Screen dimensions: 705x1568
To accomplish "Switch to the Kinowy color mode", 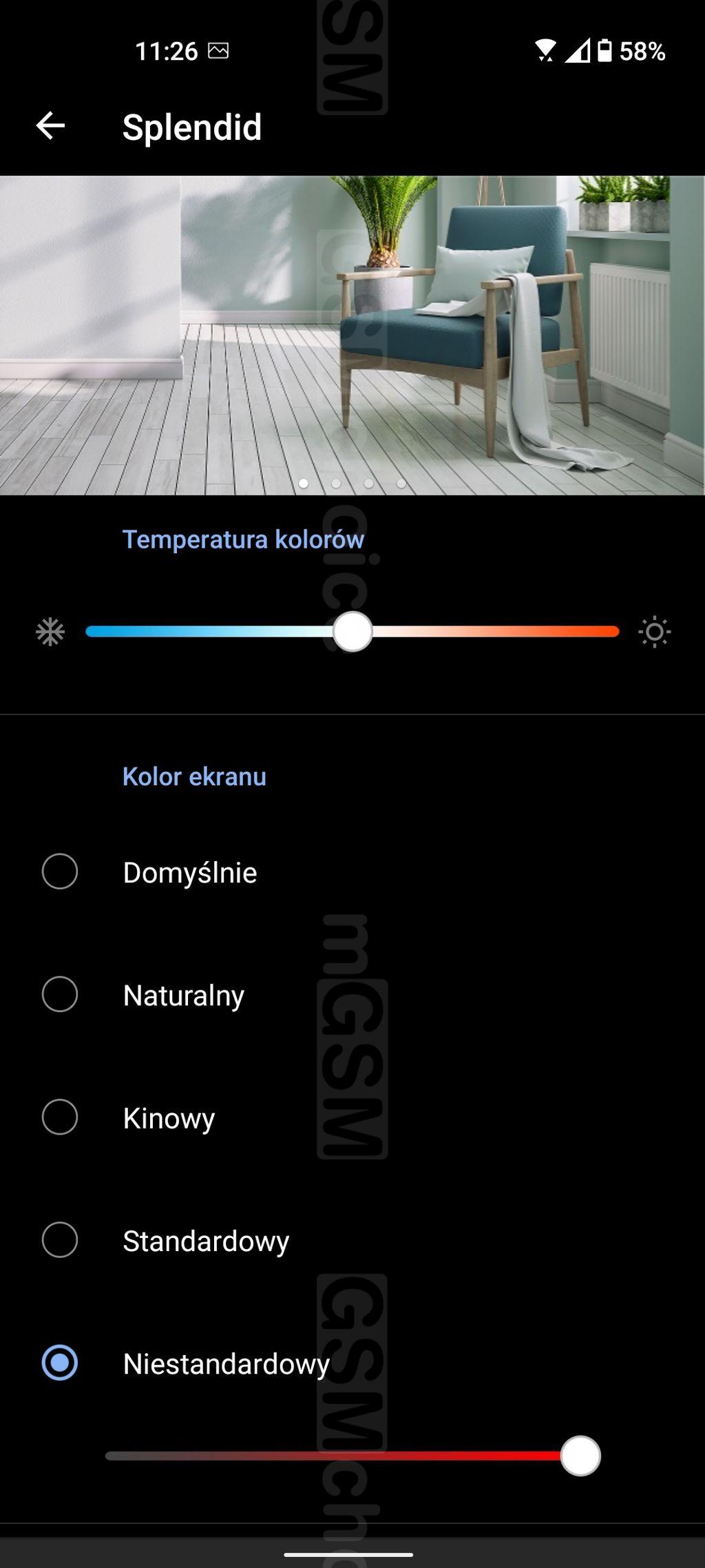I will (352, 1117).
